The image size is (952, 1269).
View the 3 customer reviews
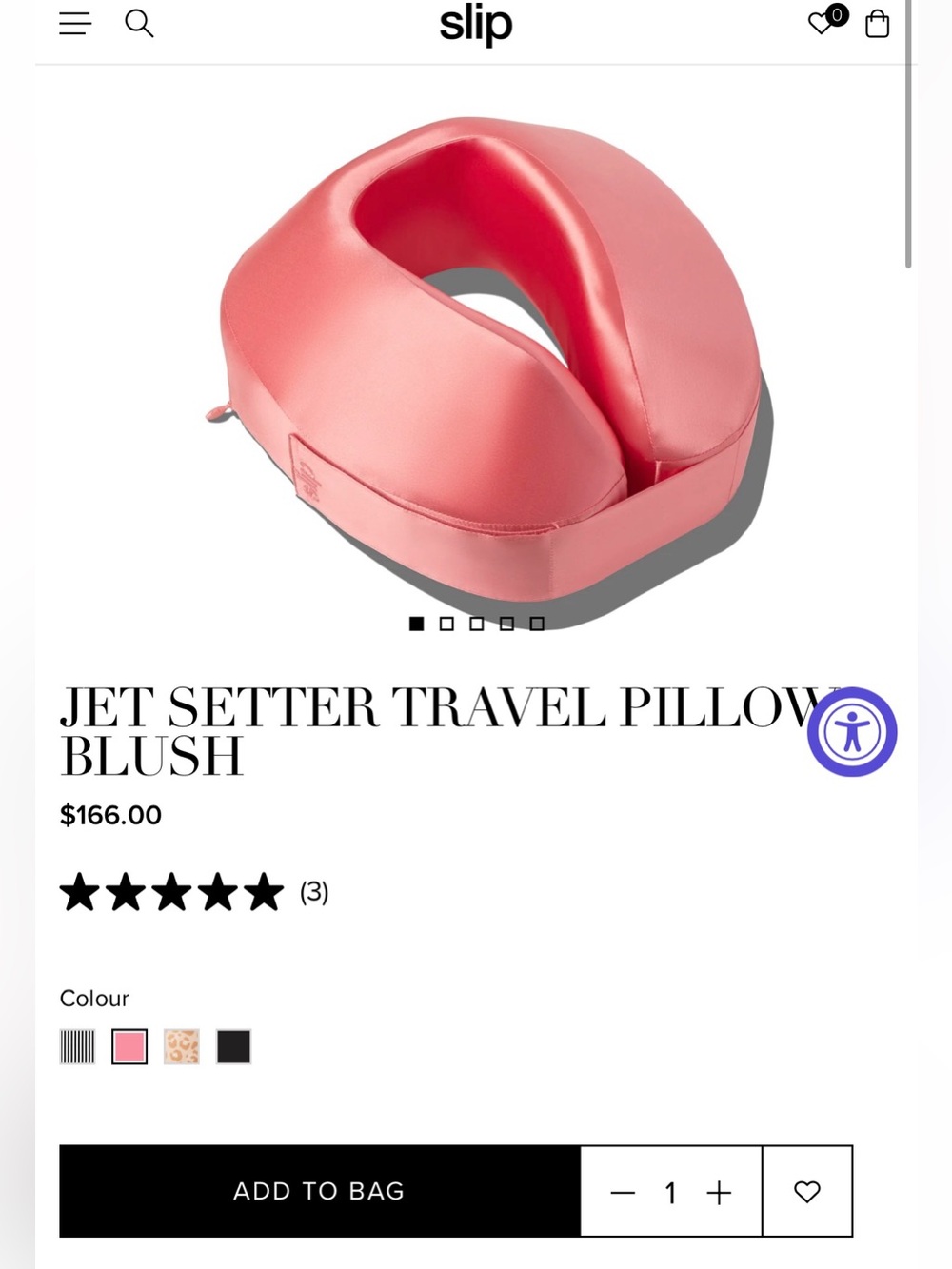314,892
